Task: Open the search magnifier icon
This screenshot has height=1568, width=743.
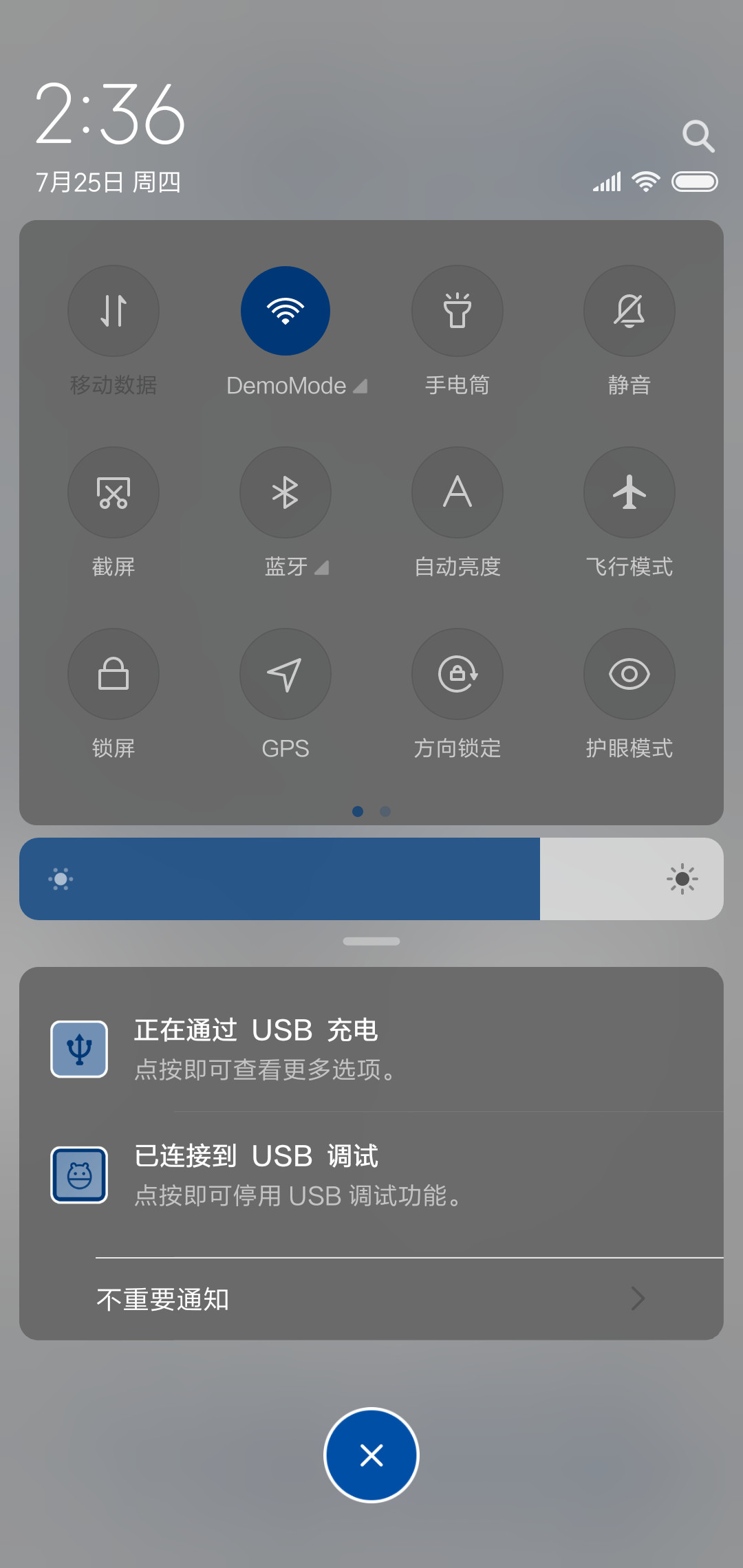Action: 698,136
